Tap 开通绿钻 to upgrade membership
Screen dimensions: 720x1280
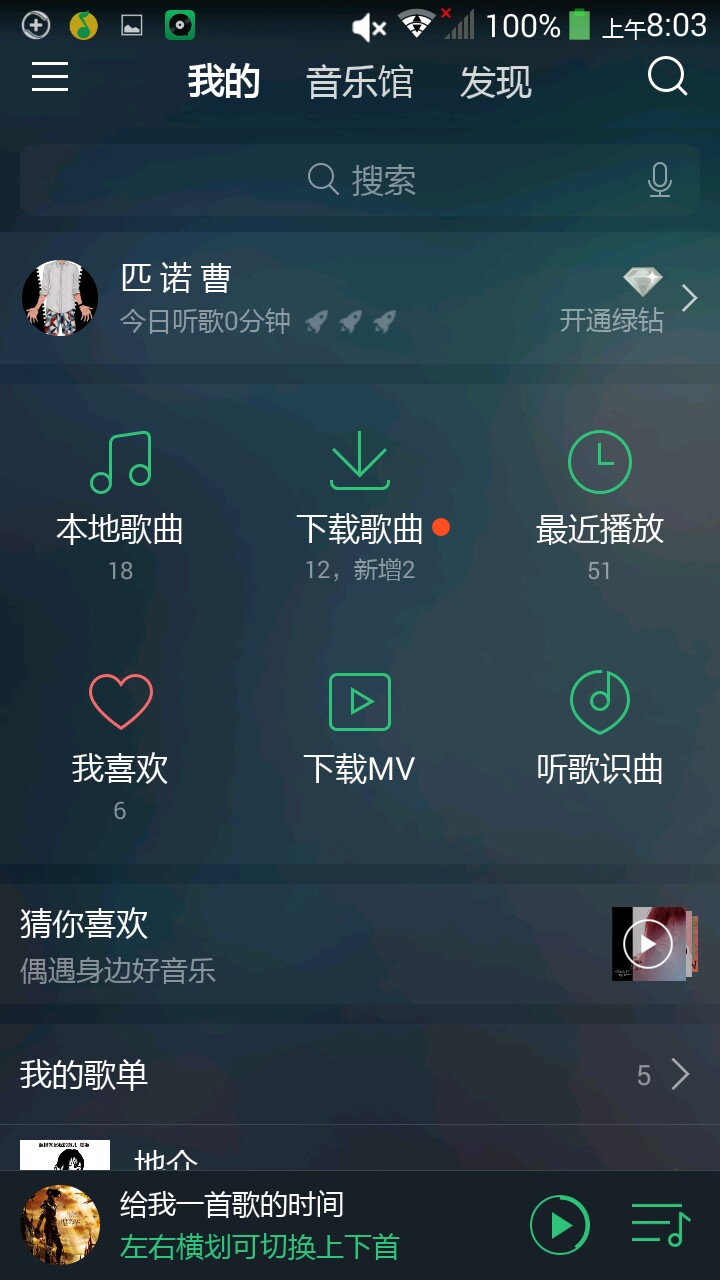[x=612, y=298]
